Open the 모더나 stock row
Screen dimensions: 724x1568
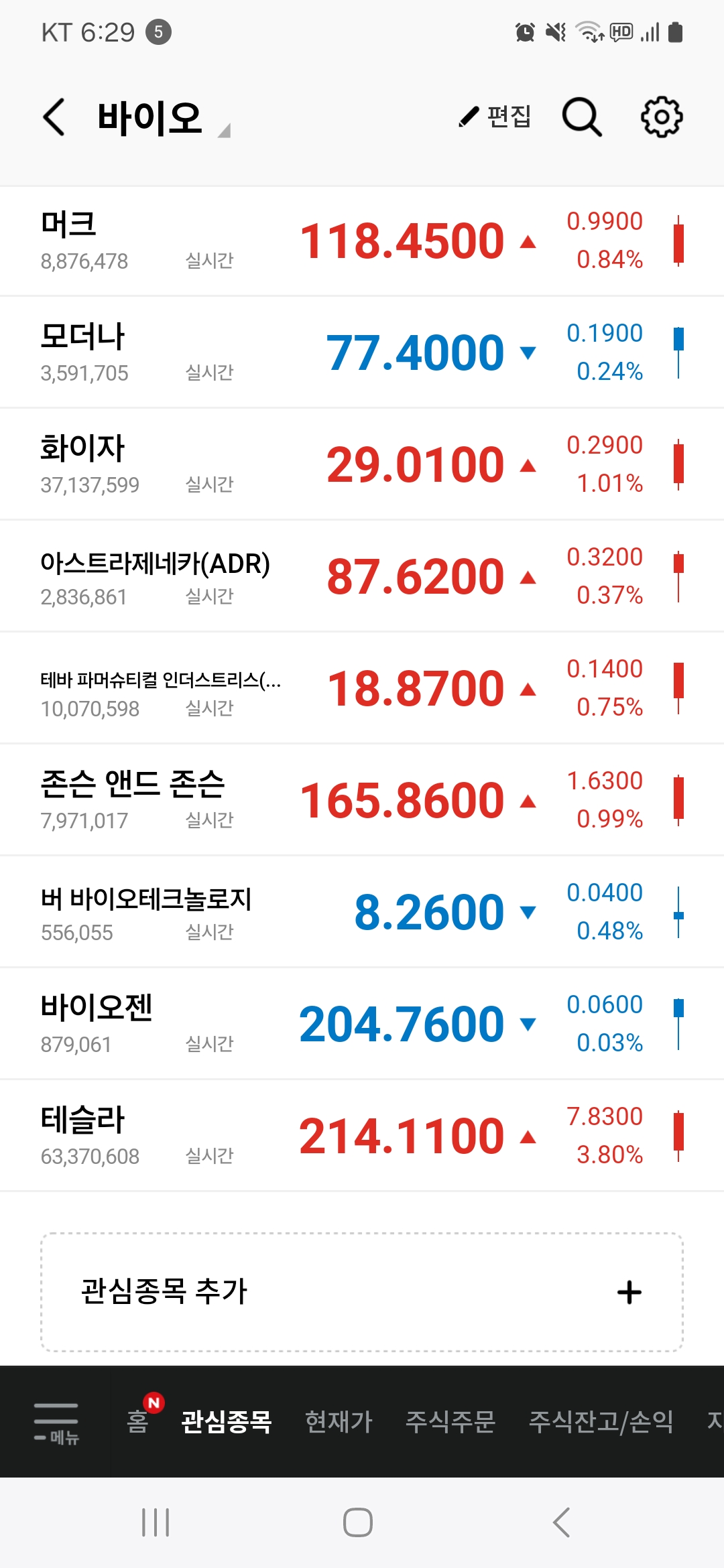click(x=362, y=352)
